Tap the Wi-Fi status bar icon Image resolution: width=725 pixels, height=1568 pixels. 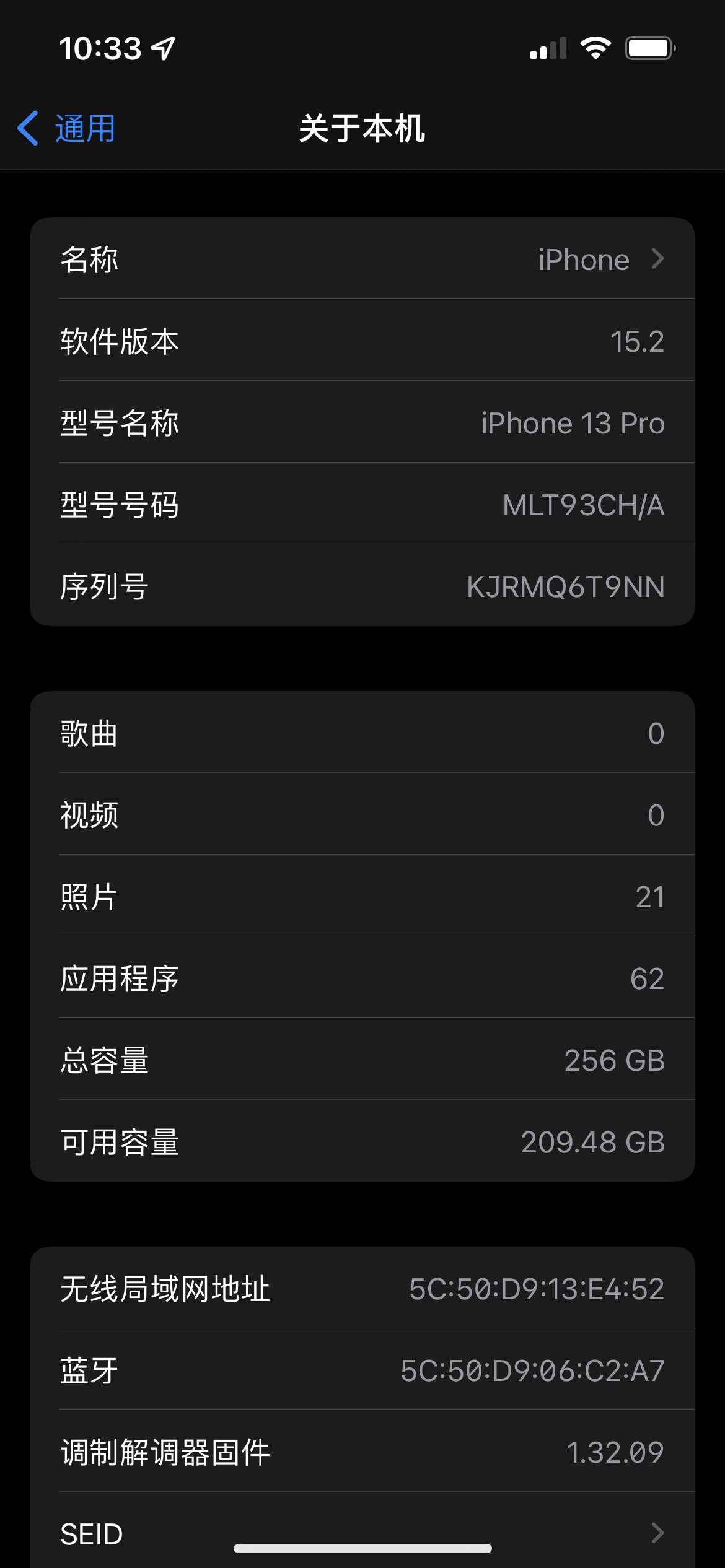tap(597, 48)
